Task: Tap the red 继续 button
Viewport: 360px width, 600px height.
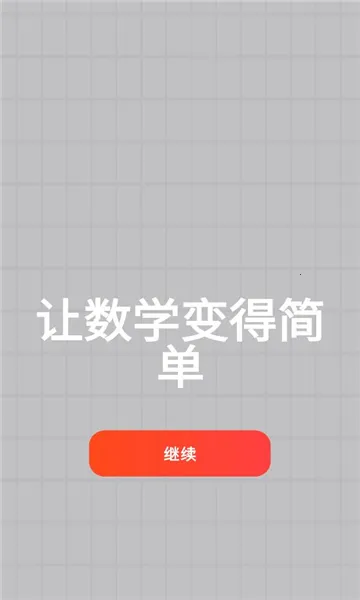Action: tap(180, 453)
